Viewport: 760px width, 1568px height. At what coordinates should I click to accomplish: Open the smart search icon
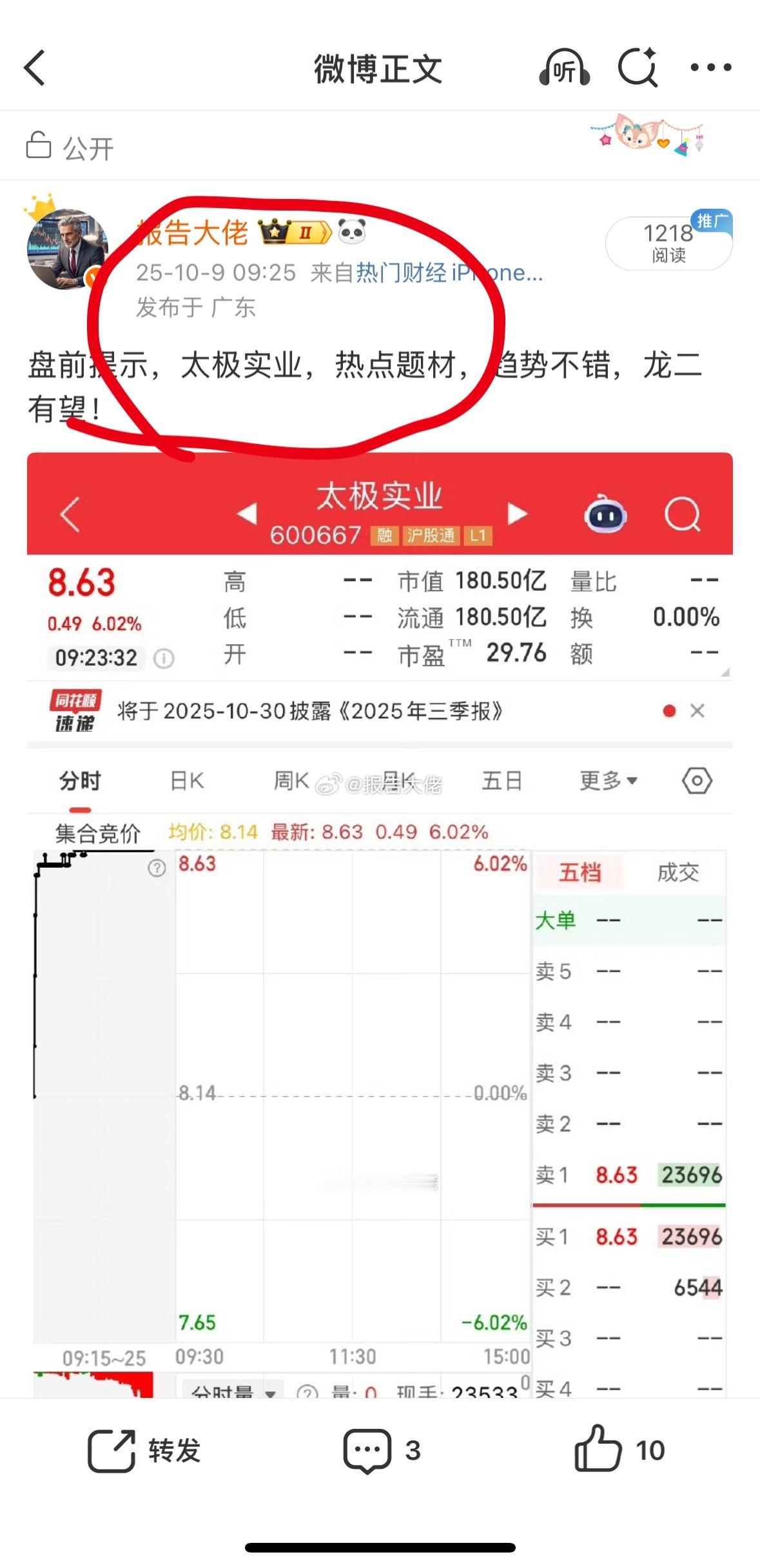tap(637, 67)
